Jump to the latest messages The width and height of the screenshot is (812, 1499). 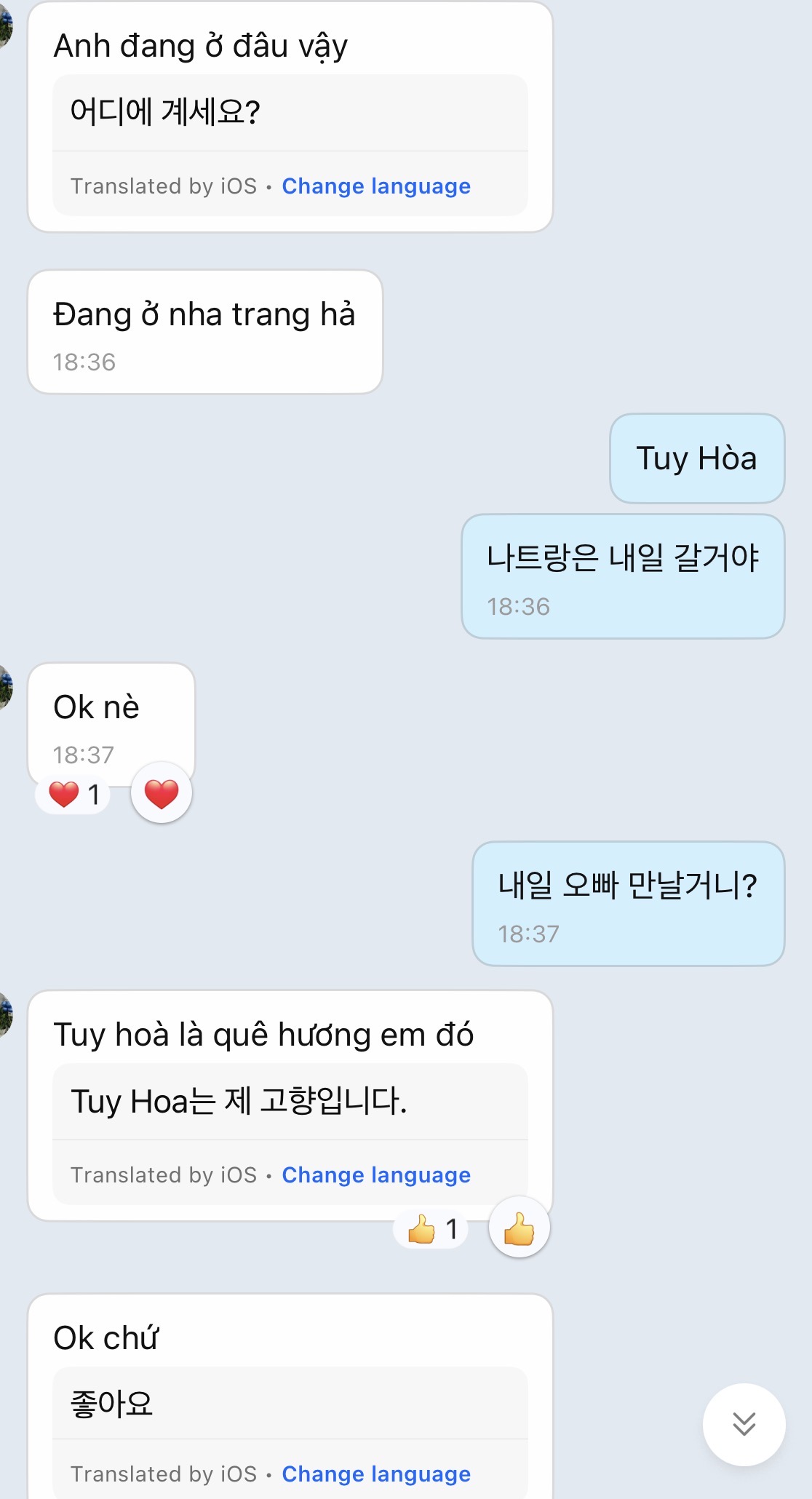744,1424
